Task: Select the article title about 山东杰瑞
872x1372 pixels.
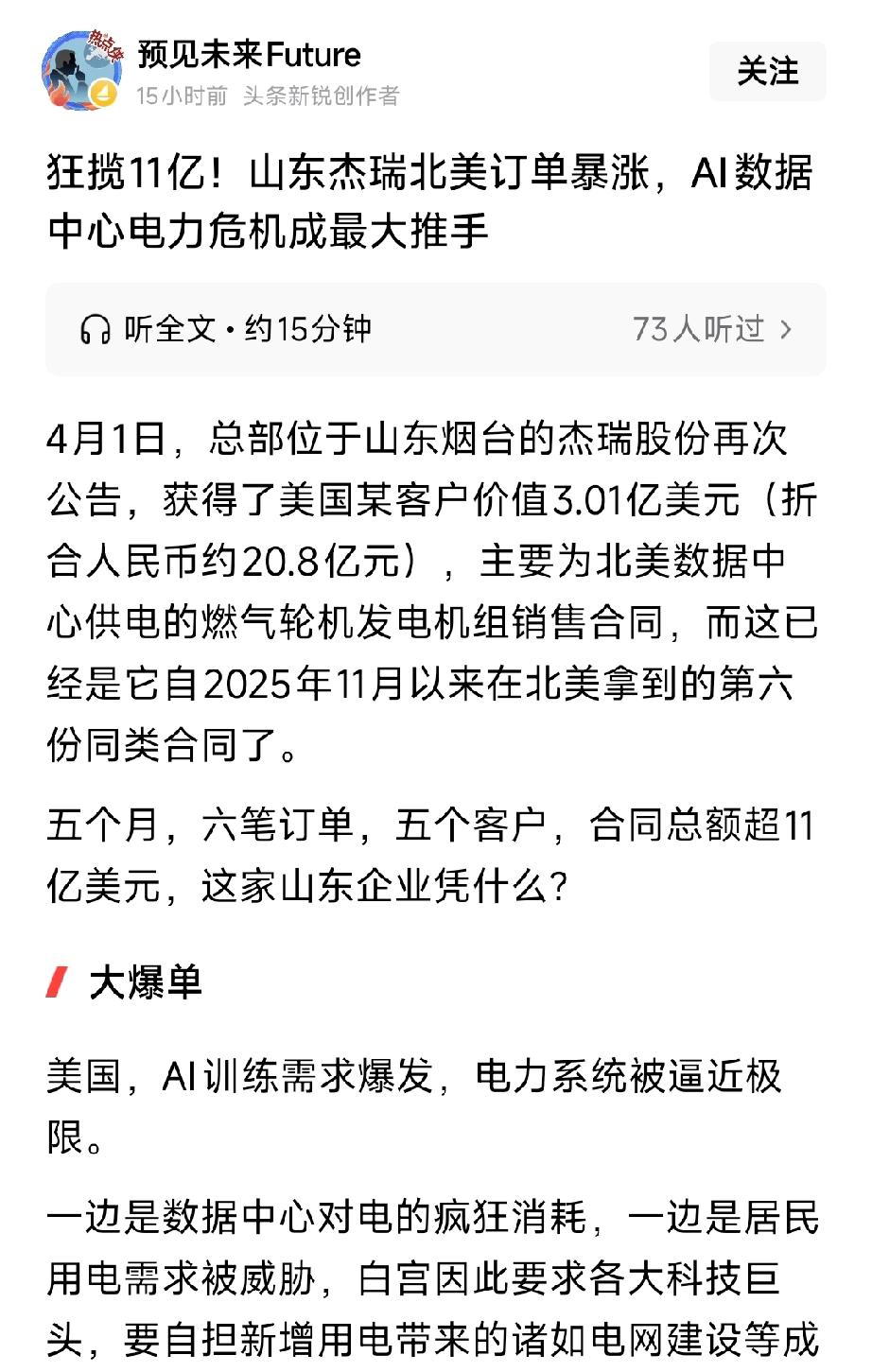Action: pos(426,202)
